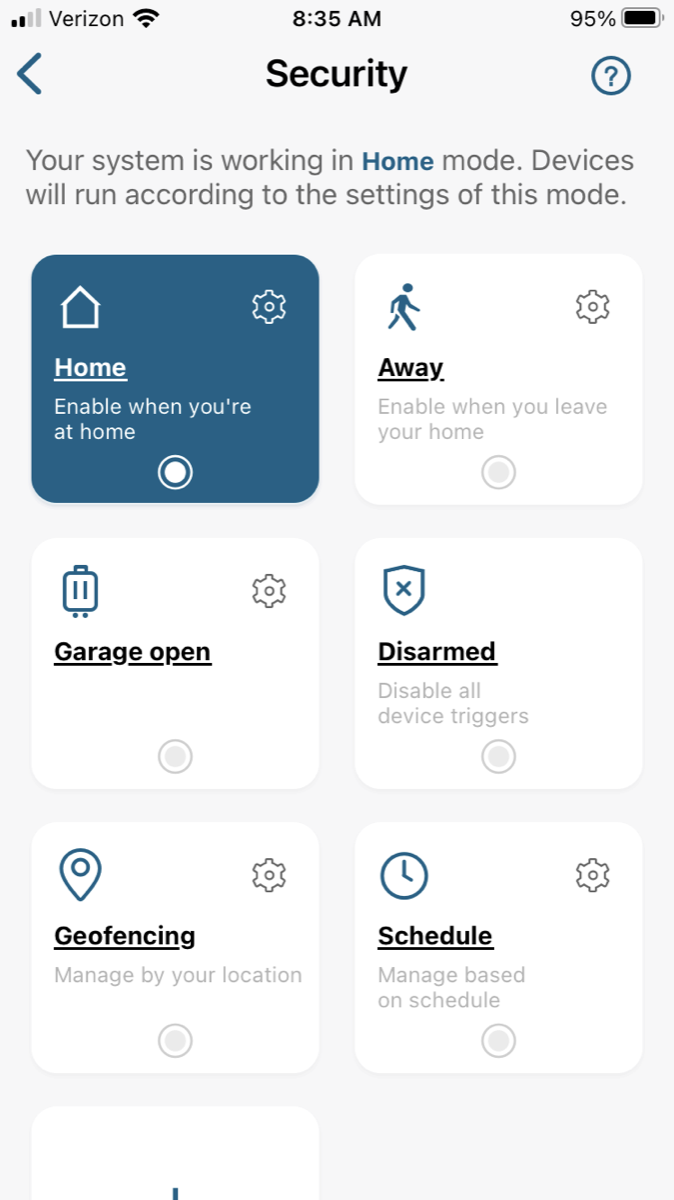Open settings gear for Away mode
This screenshot has width=674, height=1200.
coord(593,307)
